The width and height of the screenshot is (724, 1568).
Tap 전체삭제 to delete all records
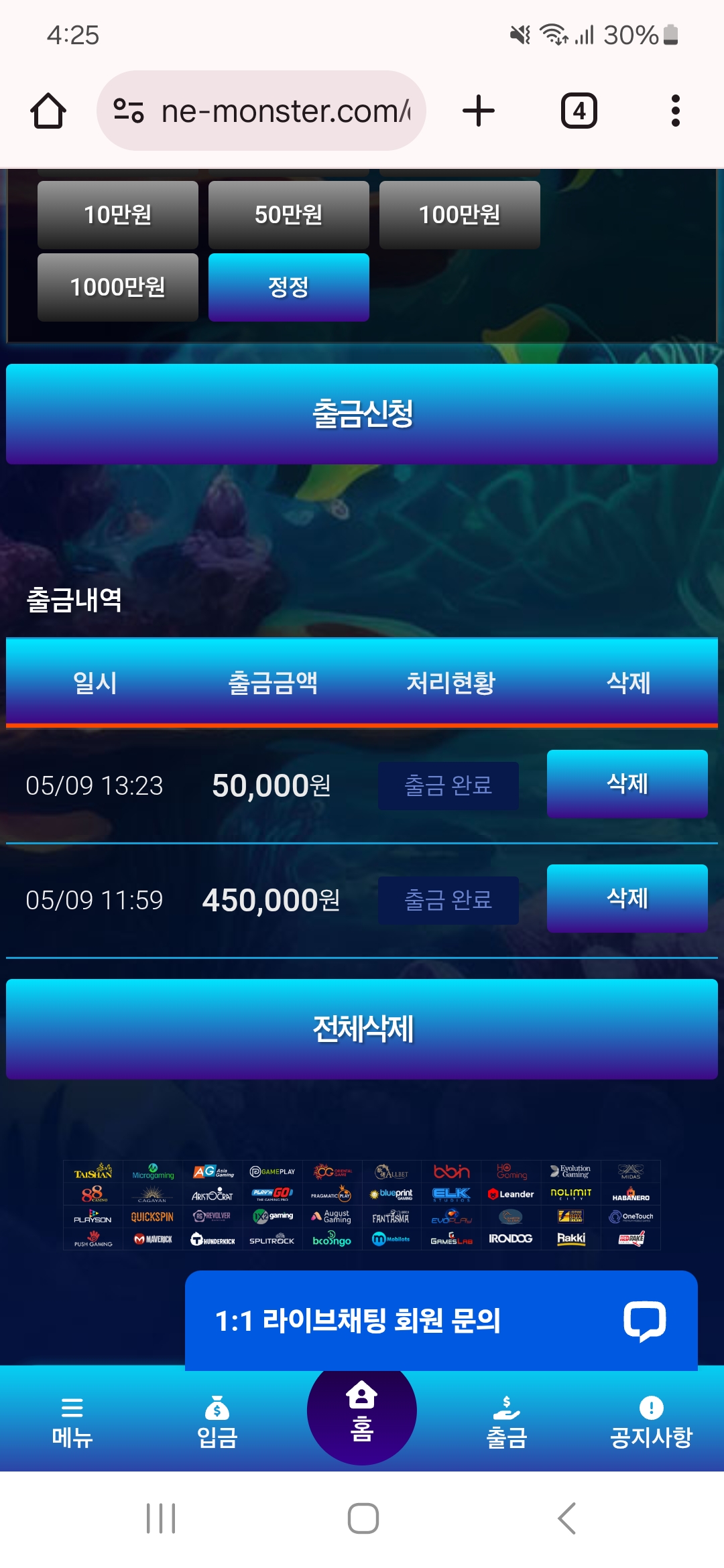(x=362, y=1029)
